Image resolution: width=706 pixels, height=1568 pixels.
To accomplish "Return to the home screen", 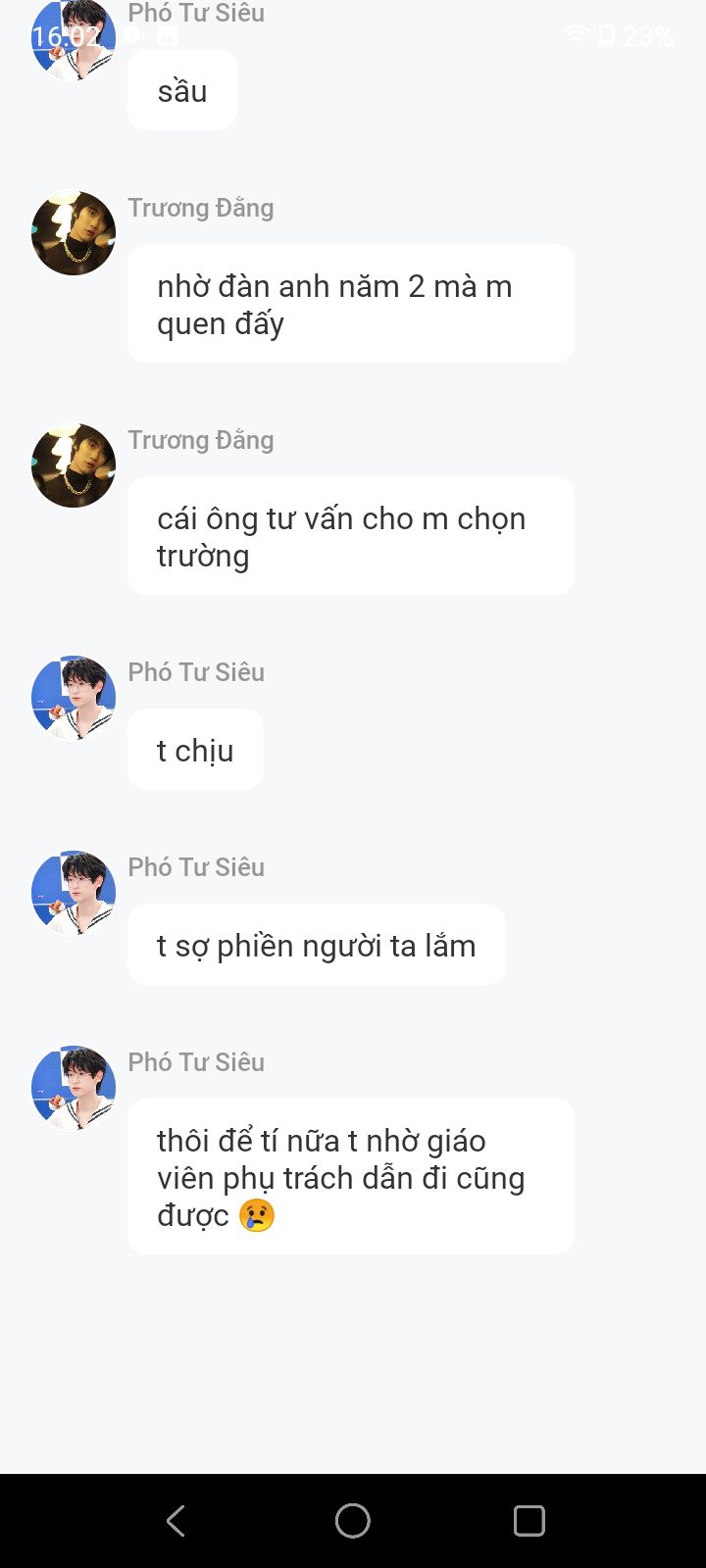I will pos(353,1520).
